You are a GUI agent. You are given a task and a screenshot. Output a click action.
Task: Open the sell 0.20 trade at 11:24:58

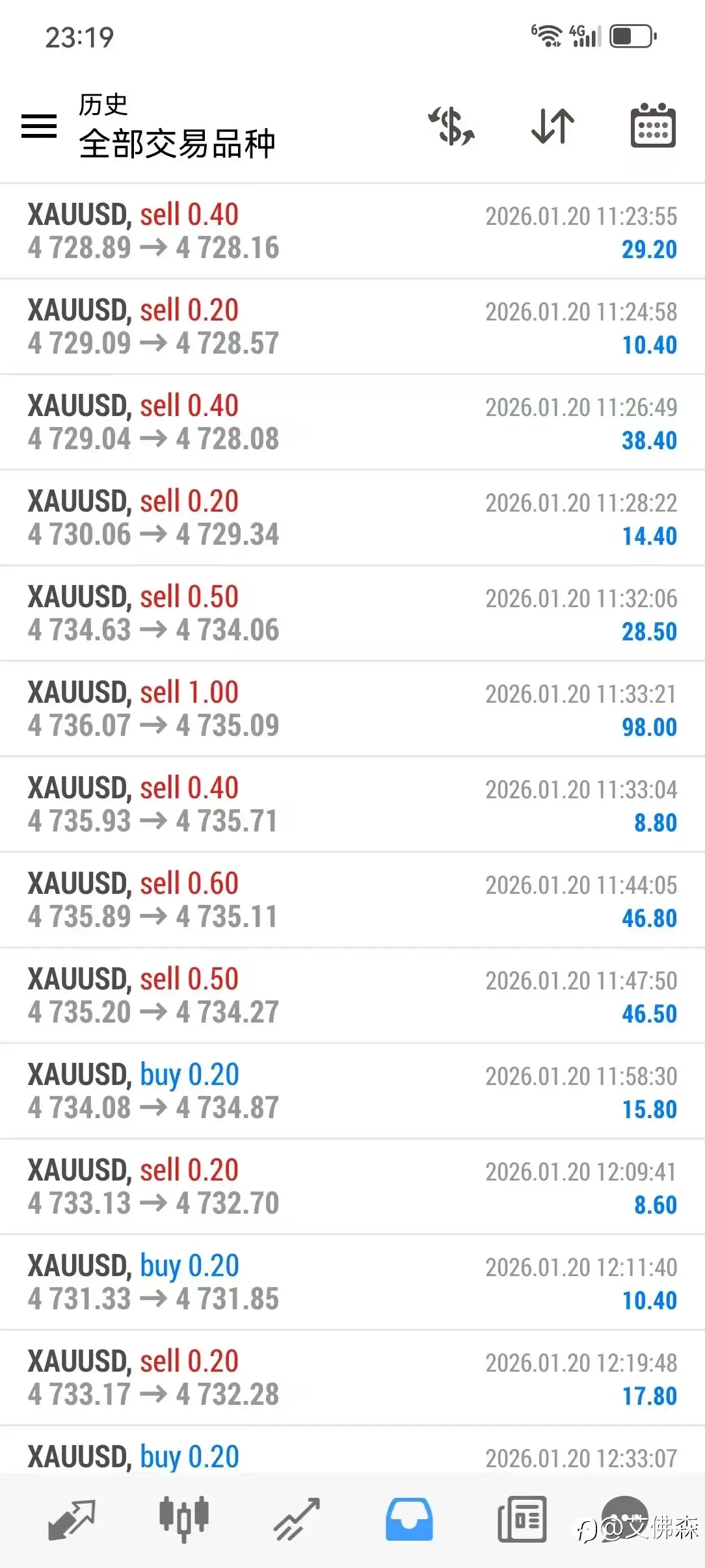[352, 327]
